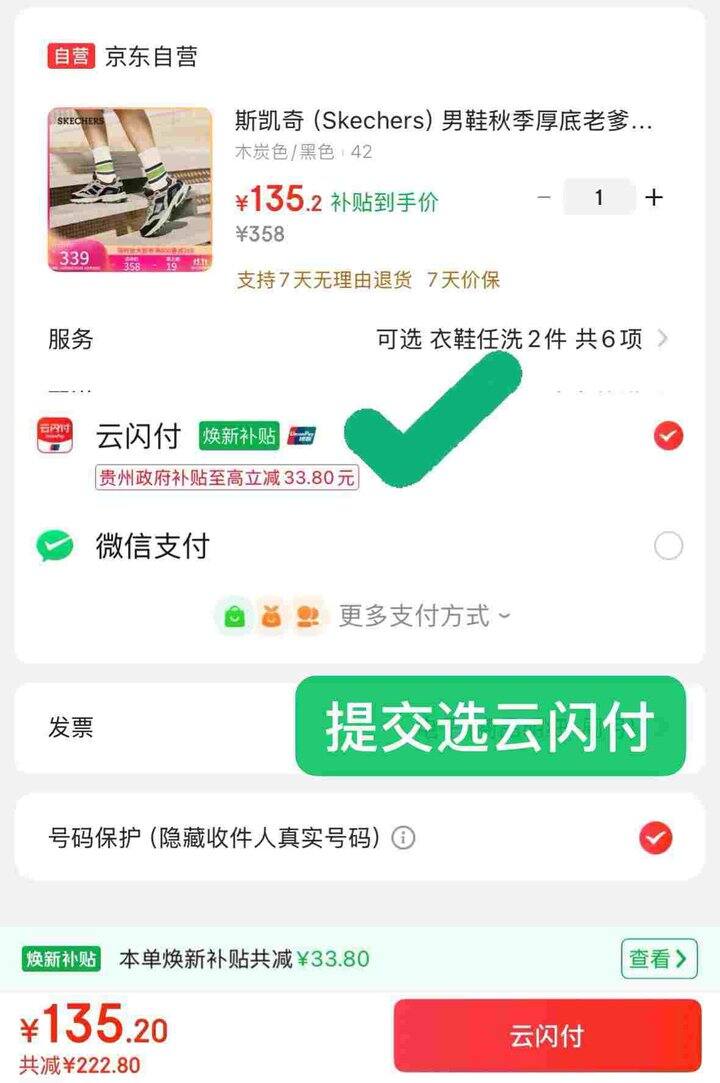Decrease the item quantity with minus
720x1083 pixels.
544,198
